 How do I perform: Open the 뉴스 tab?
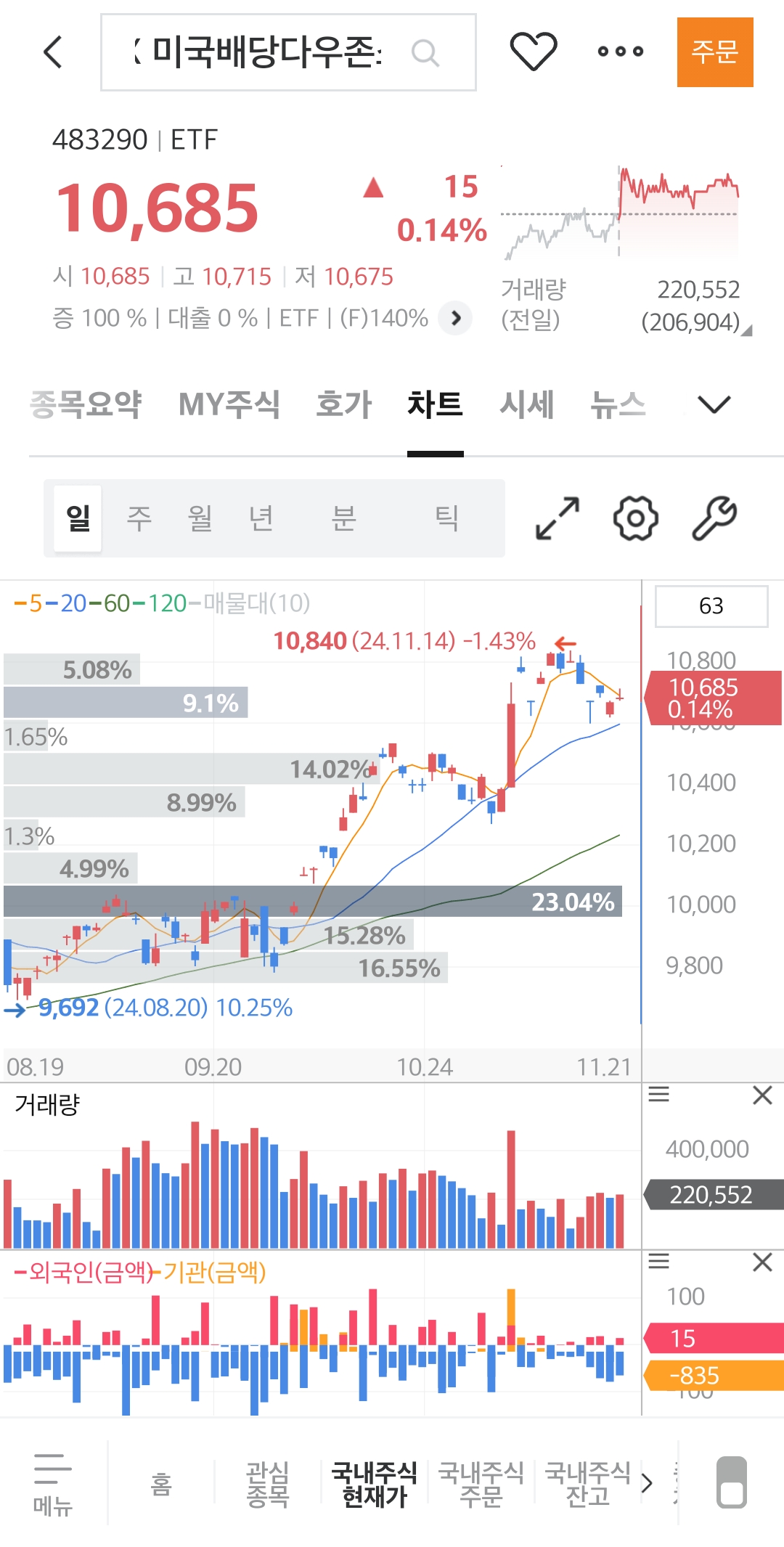tap(618, 404)
